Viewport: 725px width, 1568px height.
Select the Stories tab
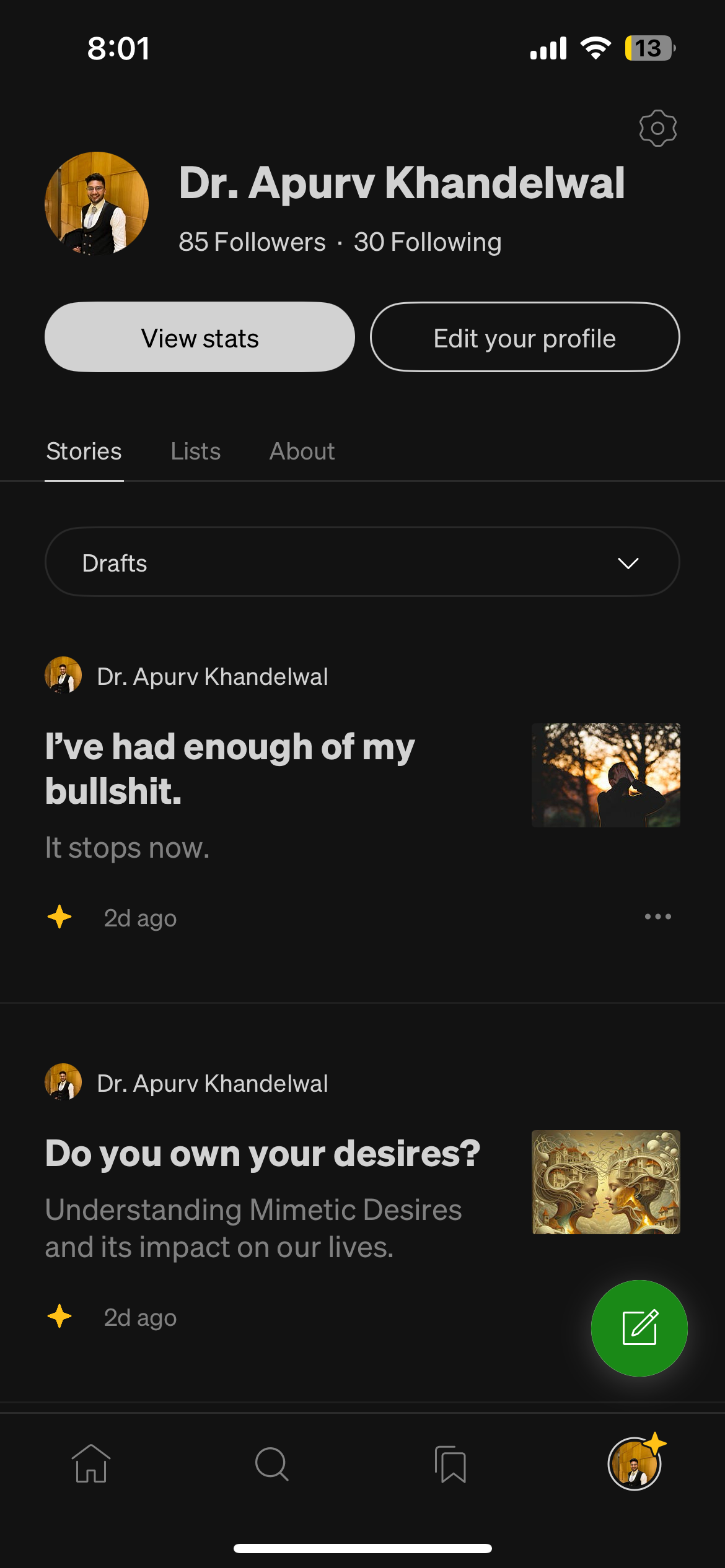click(84, 451)
